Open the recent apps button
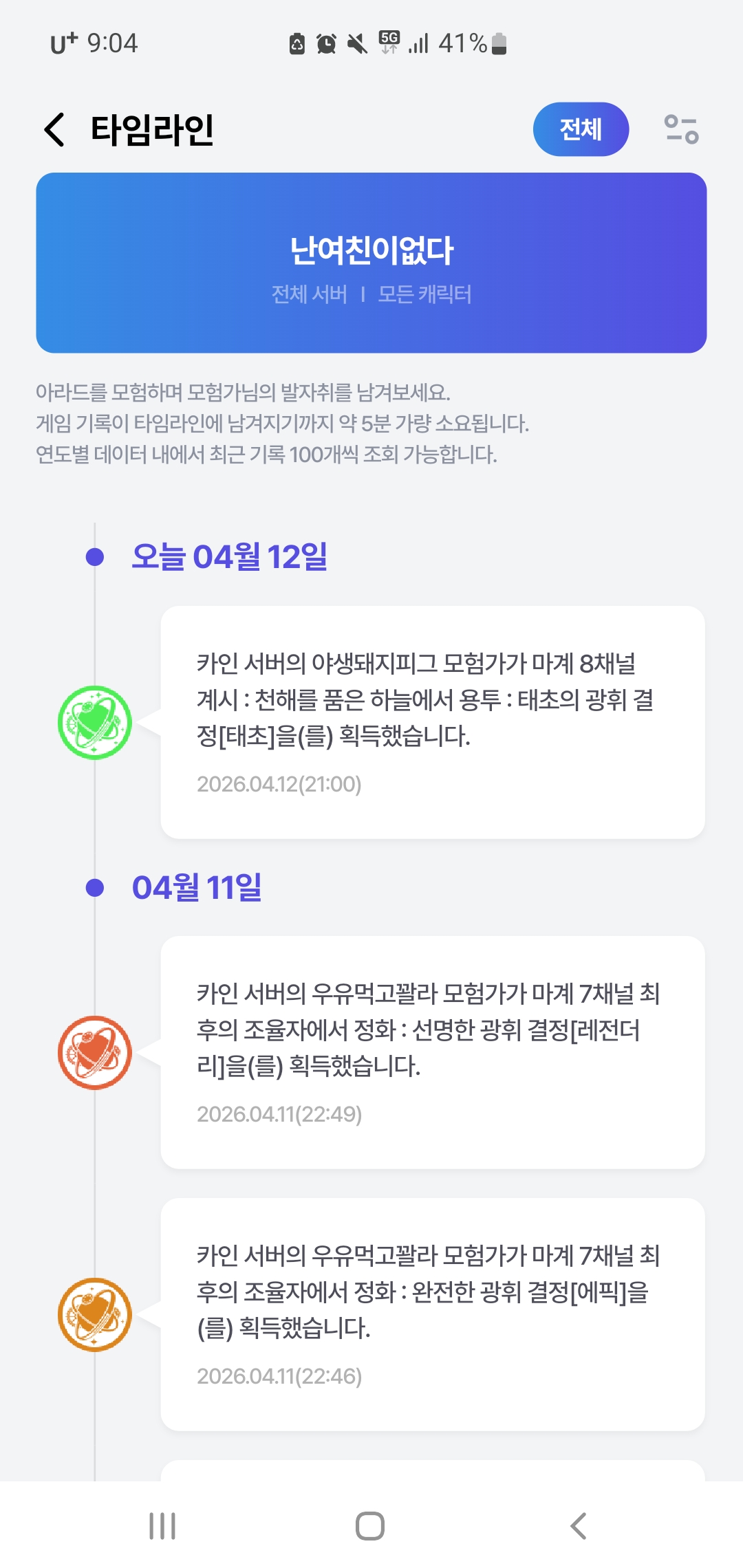The width and height of the screenshot is (743, 1568). (162, 1526)
